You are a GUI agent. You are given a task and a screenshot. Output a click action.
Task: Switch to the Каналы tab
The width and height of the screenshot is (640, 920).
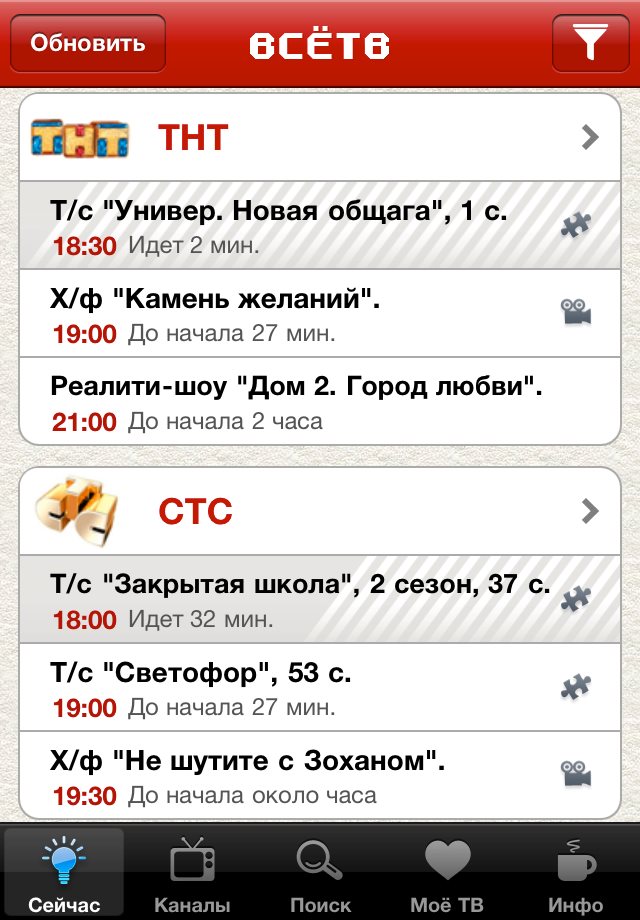[192, 875]
